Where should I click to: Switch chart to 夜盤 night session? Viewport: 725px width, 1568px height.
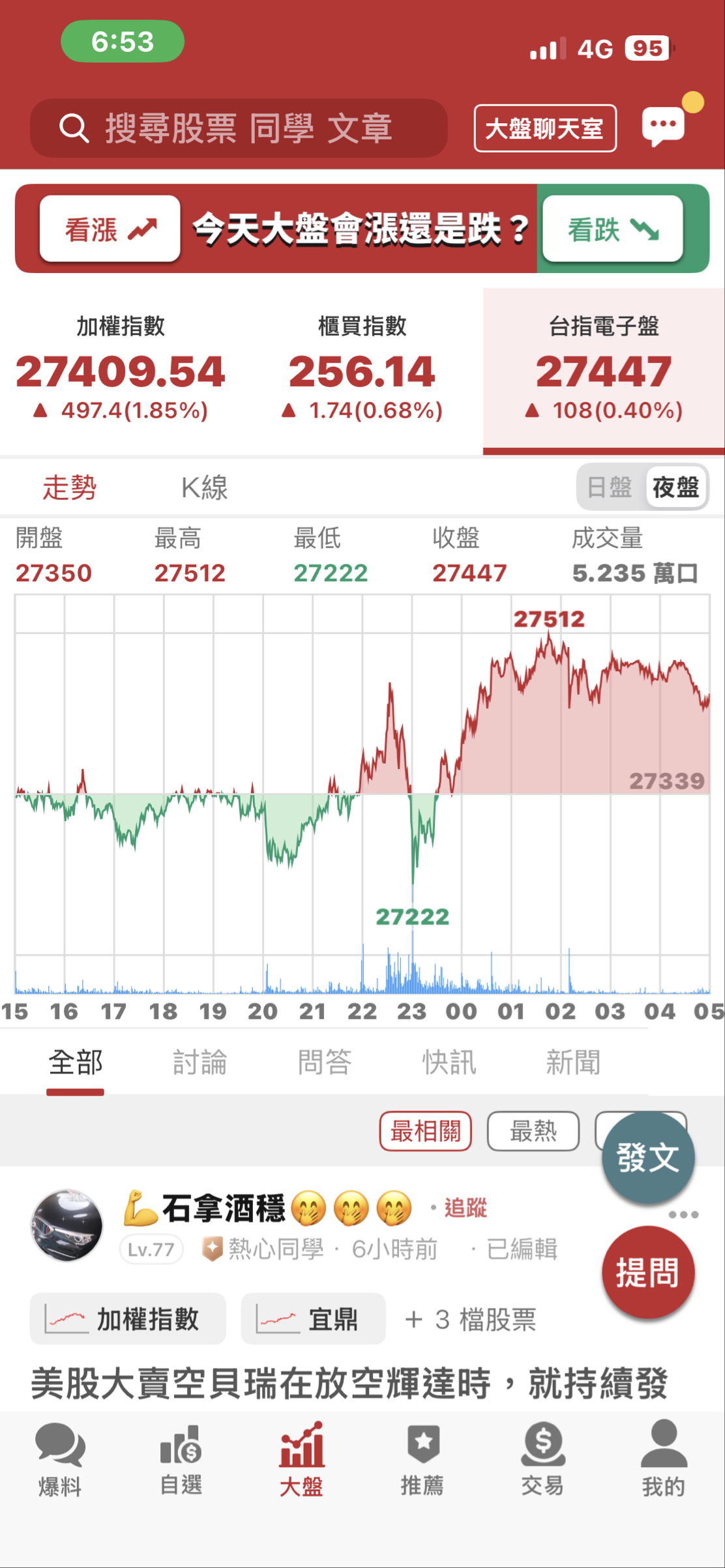(675, 487)
